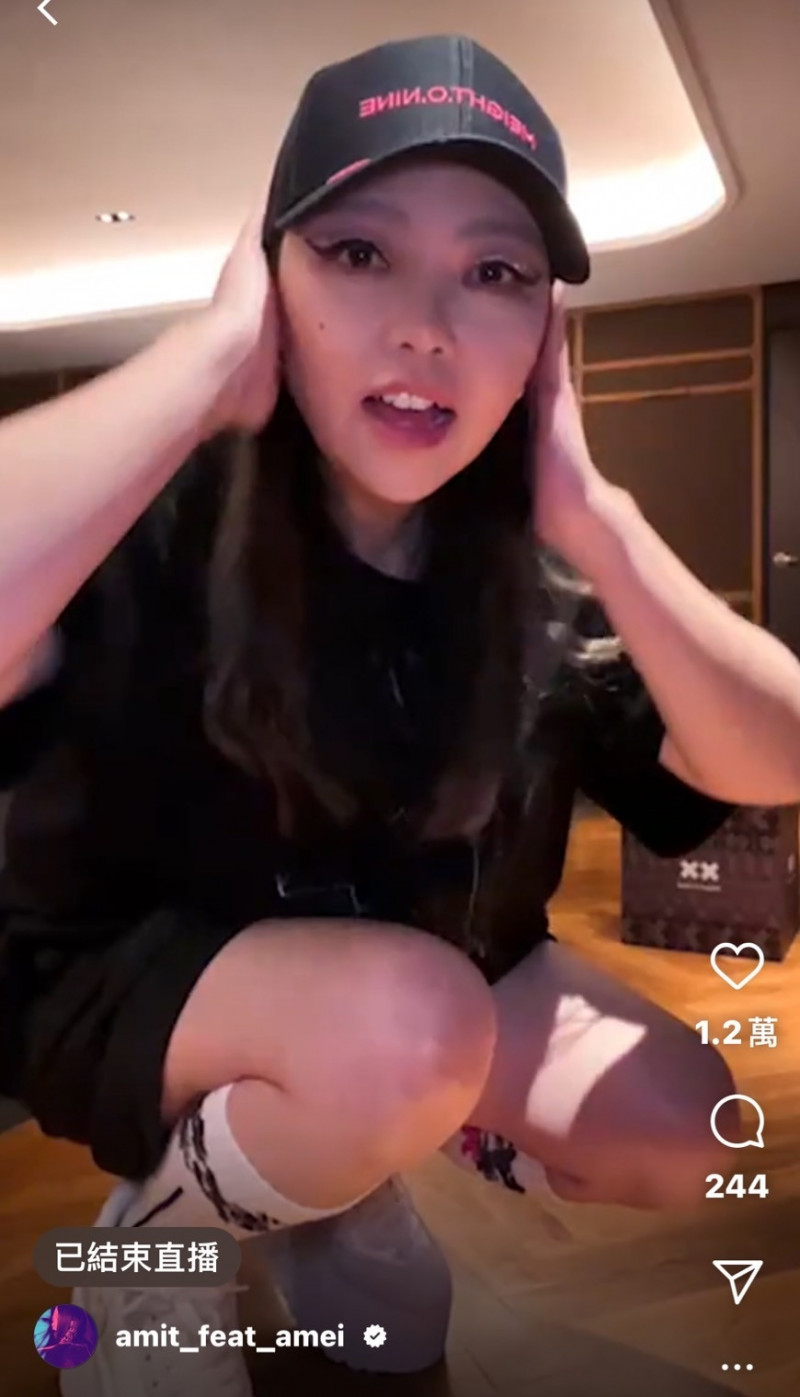
Task: Go back with the top-left arrow
Action: (x=47, y=11)
